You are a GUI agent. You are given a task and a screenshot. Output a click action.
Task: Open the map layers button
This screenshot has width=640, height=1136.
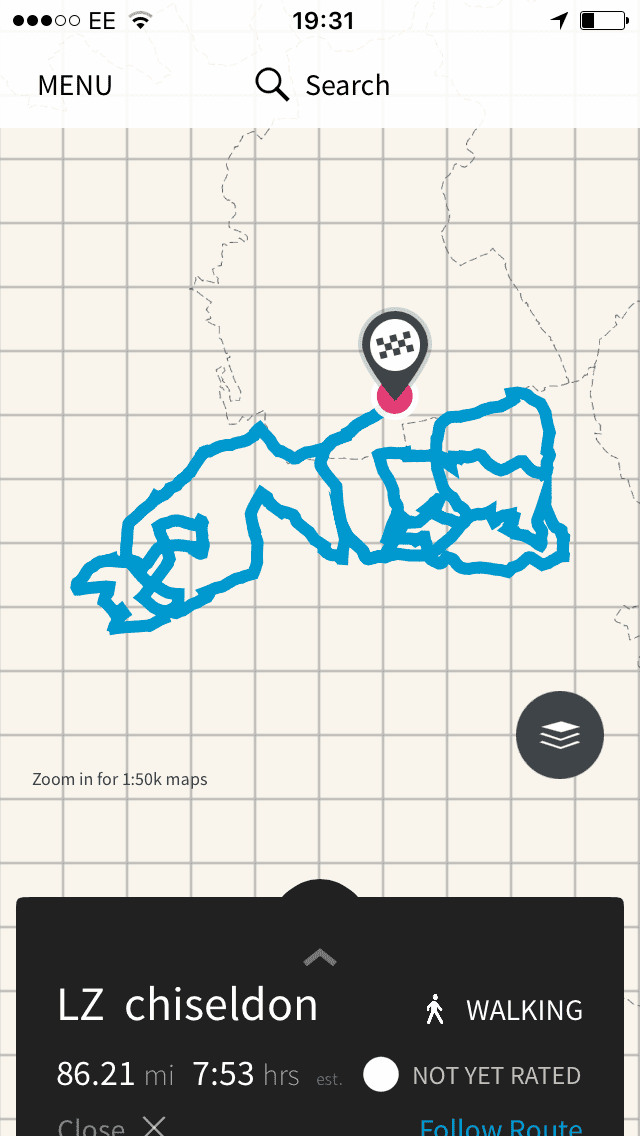click(560, 735)
